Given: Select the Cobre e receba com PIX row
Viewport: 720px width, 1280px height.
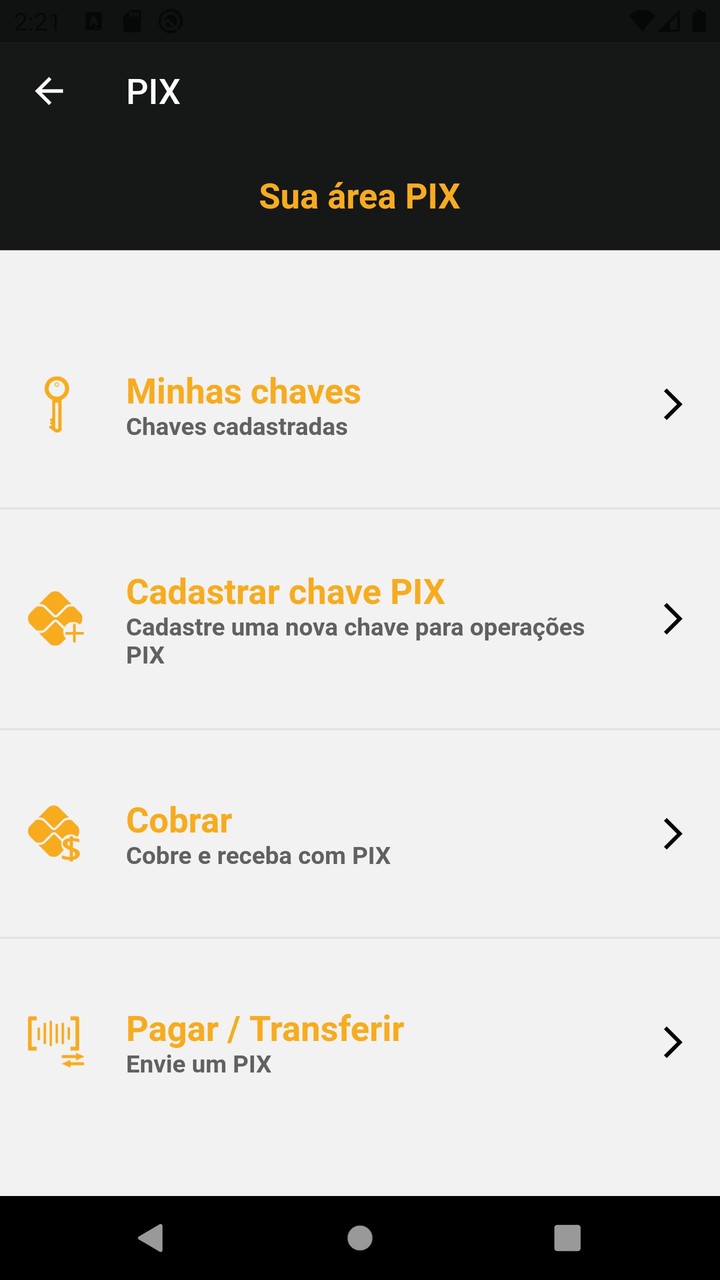Looking at the screenshot, I should coord(258,855).
